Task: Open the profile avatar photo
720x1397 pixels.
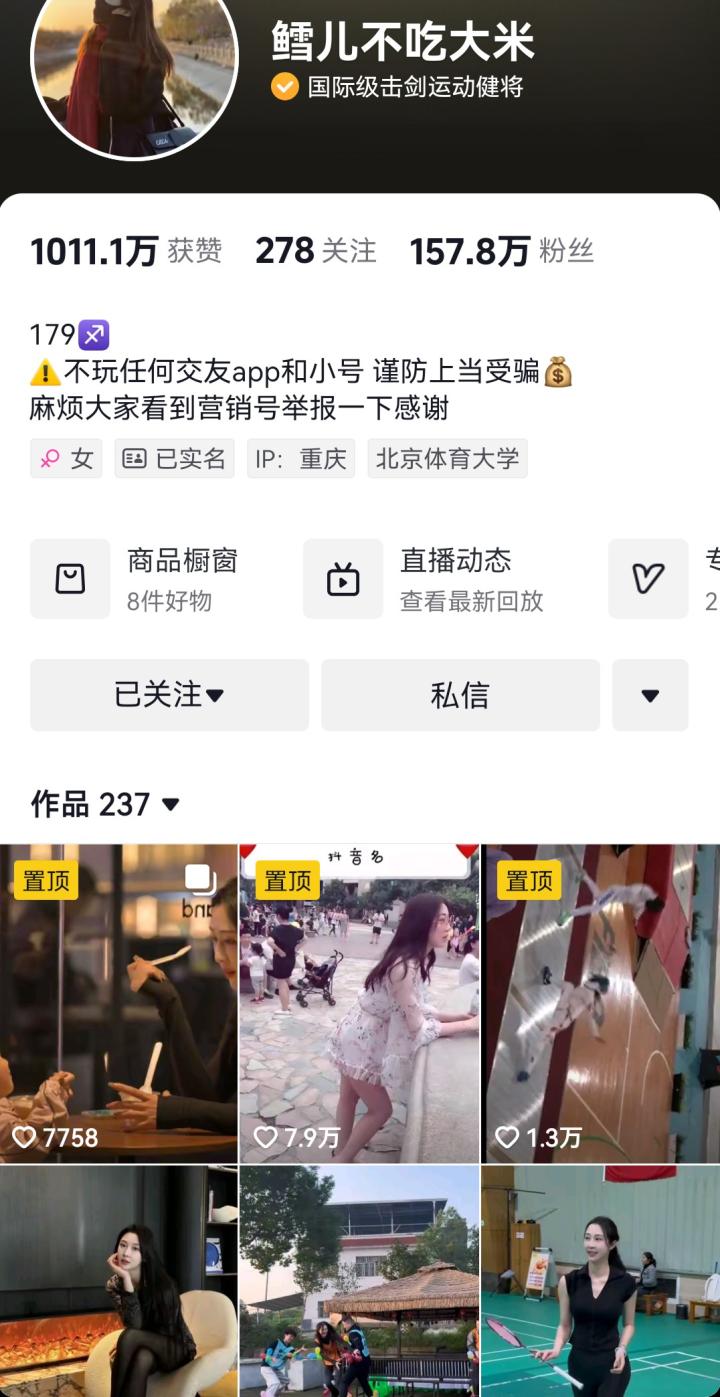Action: pyautogui.click(x=135, y=60)
